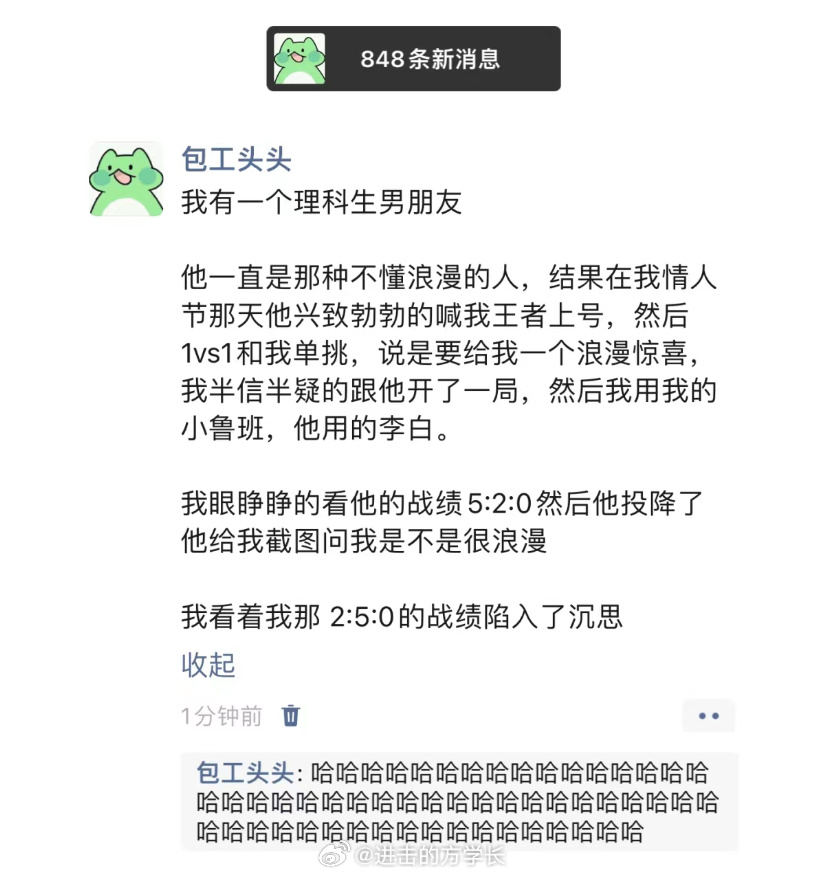This screenshot has width=828, height=875.
Task: Tap the post author name 包工头头
Action: pyautogui.click(x=235, y=158)
